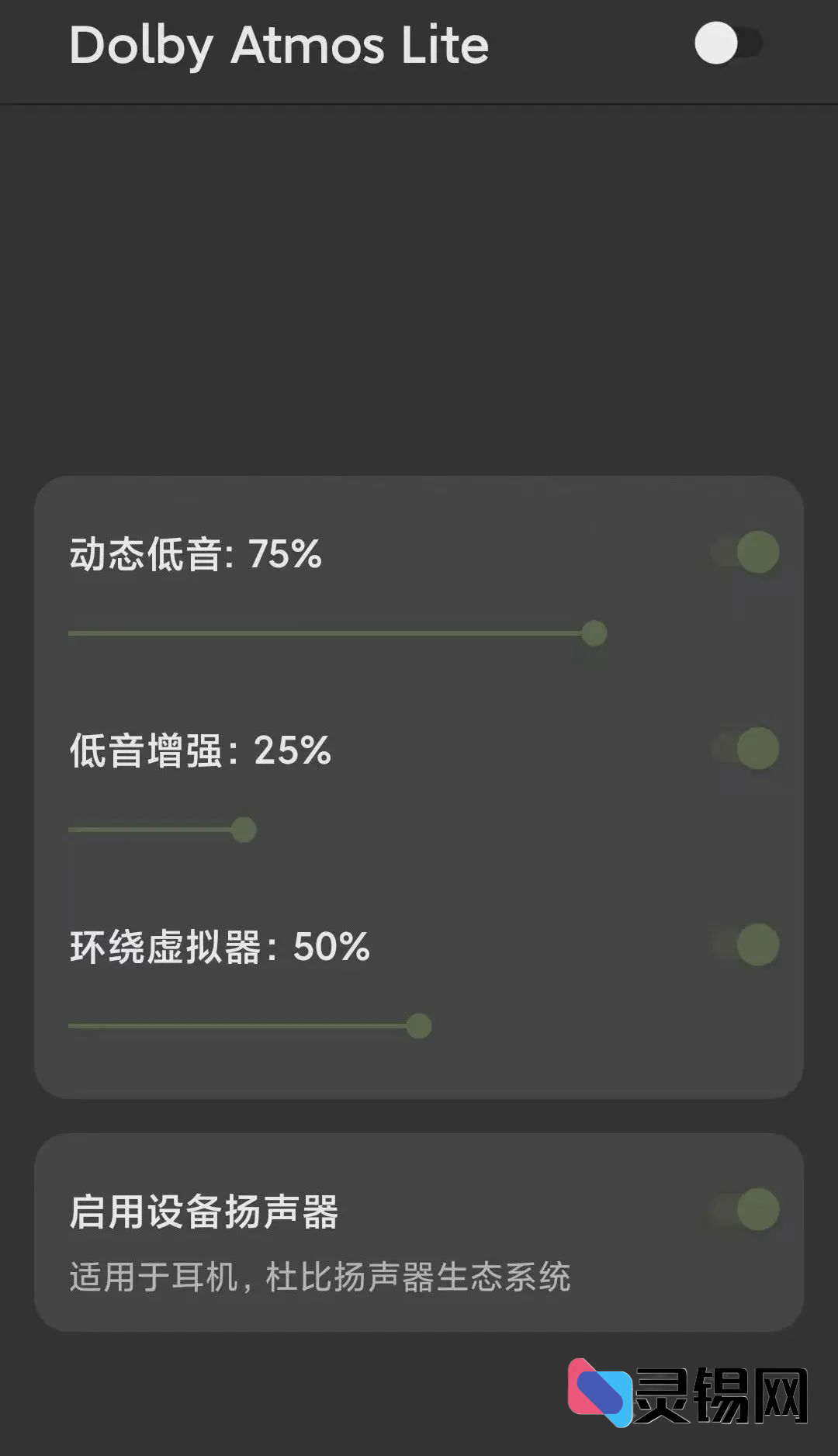Disable the 启用设备扬声器 switch

click(x=746, y=1209)
